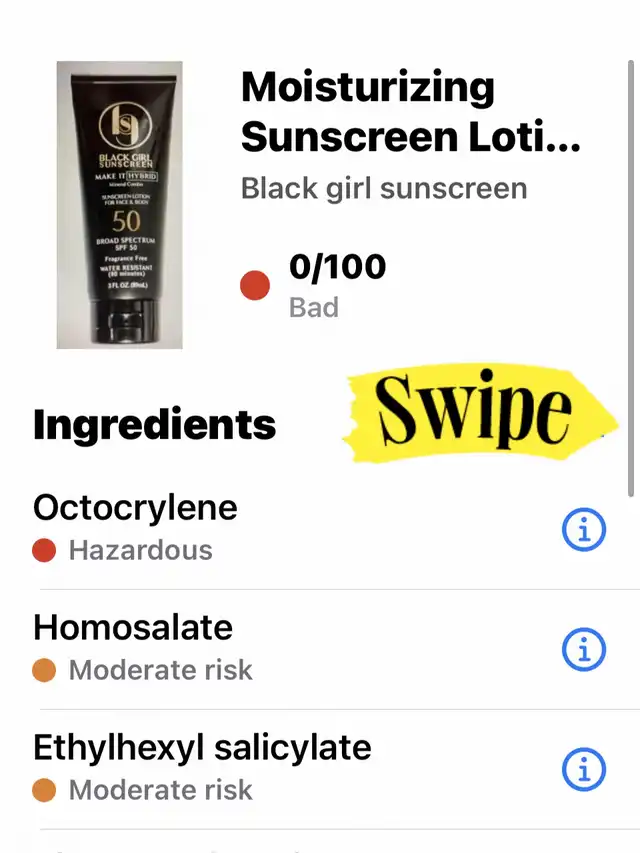Show details about Homosalate risk

(584, 650)
